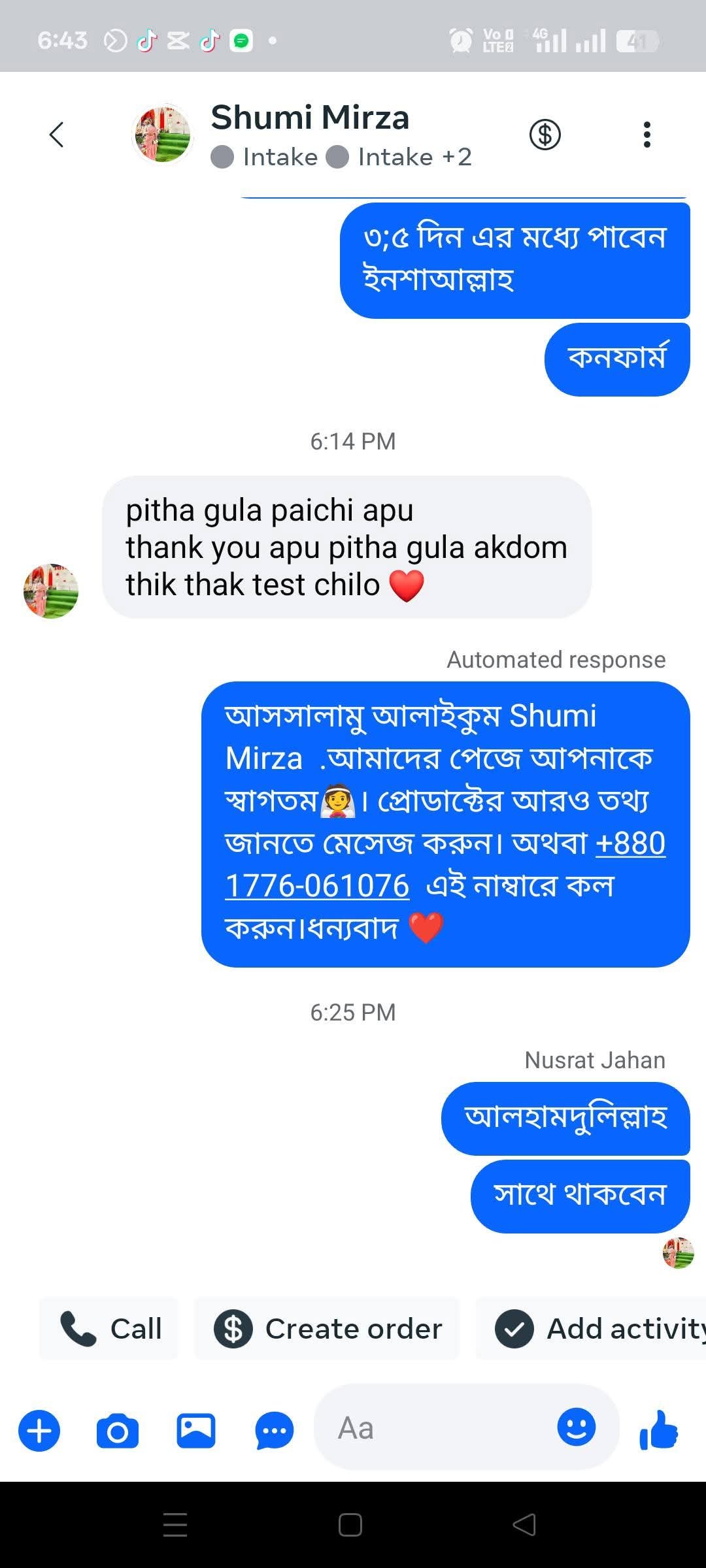This screenshot has height=1568, width=706.
Task: Tap the Call button
Action: 109,1328
